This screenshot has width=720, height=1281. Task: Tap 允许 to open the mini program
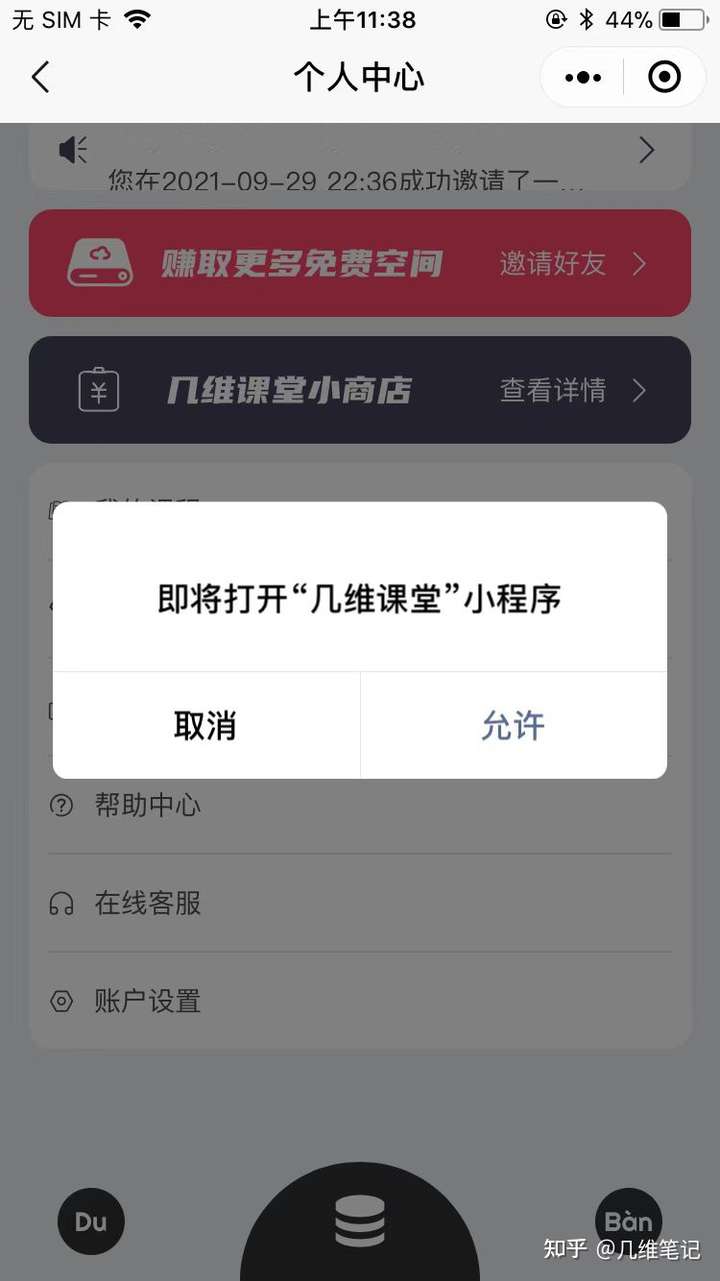(513, 726)
